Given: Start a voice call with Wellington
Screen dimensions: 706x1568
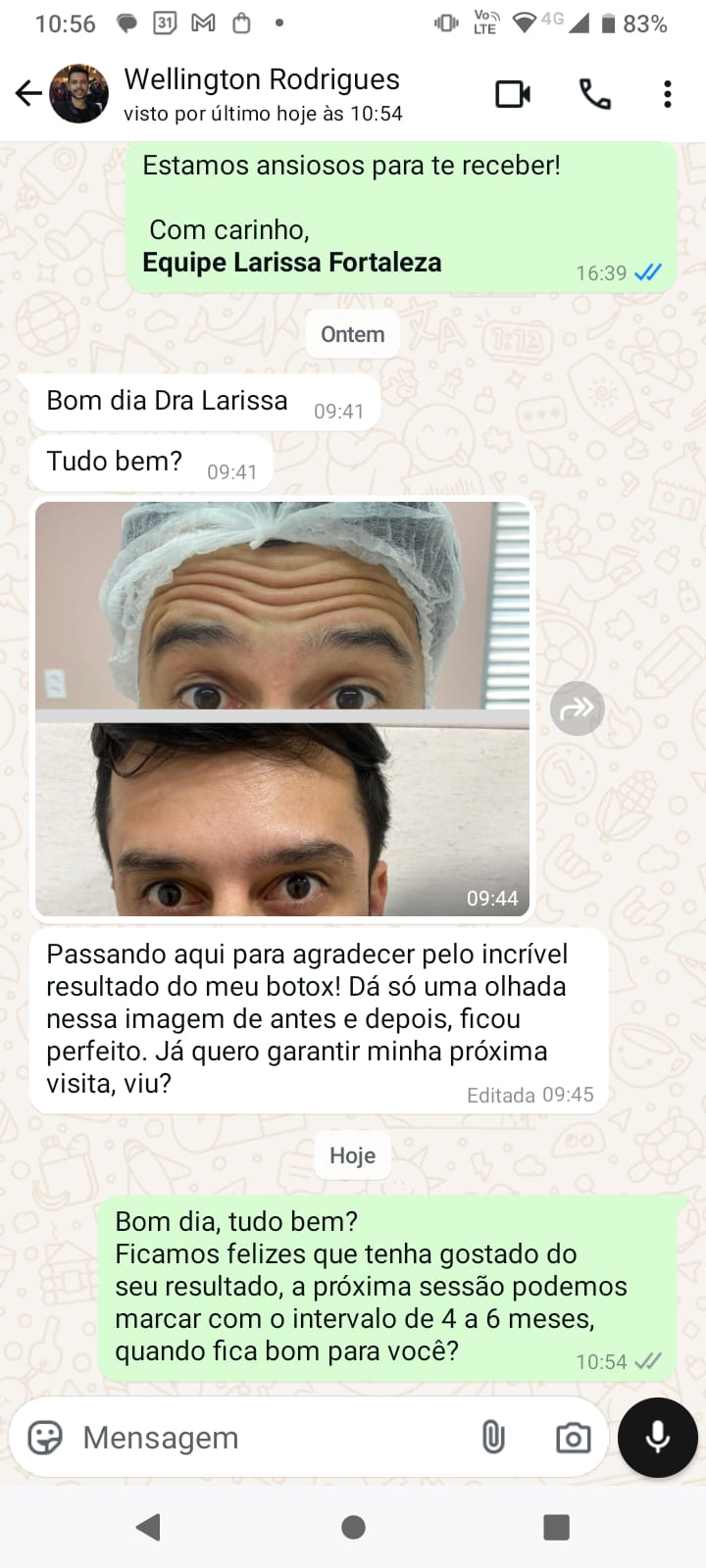Looking at the screenshot, I should pyautogui.click(x=594, y=94).
